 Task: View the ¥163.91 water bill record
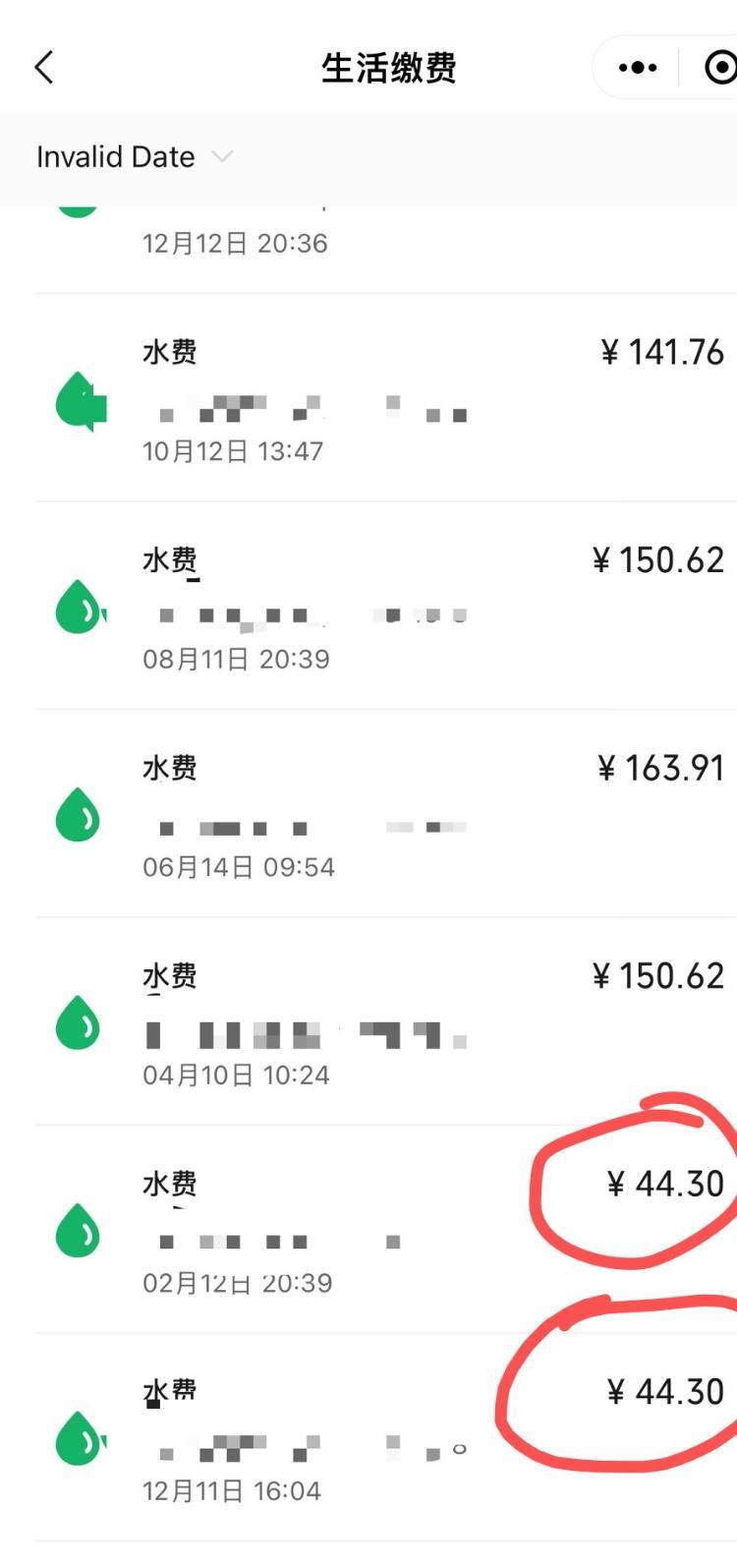pos(386,814)
